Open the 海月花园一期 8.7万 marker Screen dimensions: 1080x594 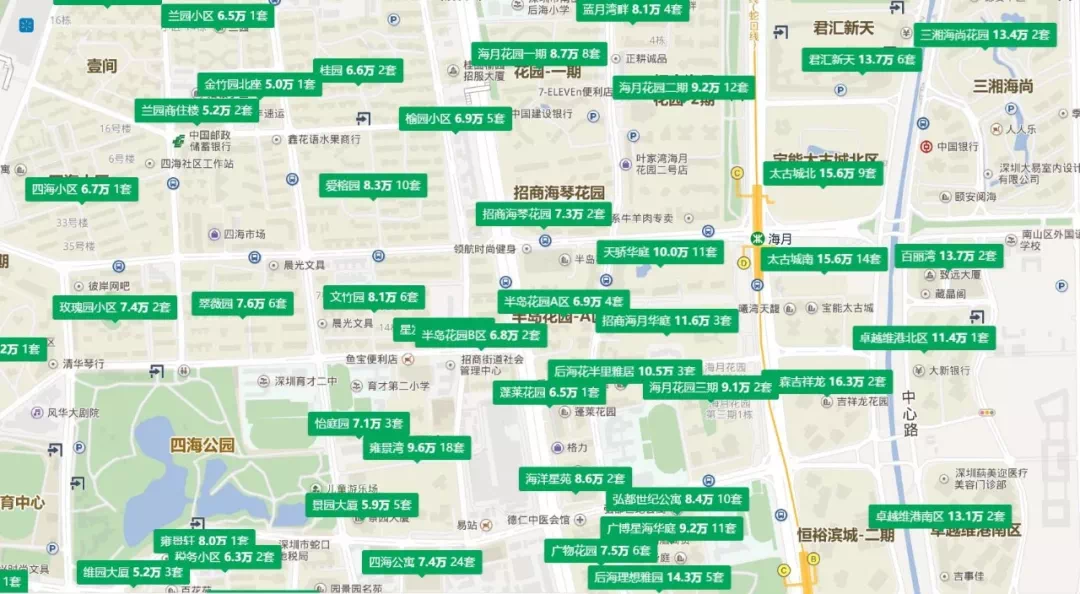[x=539, y=54]
